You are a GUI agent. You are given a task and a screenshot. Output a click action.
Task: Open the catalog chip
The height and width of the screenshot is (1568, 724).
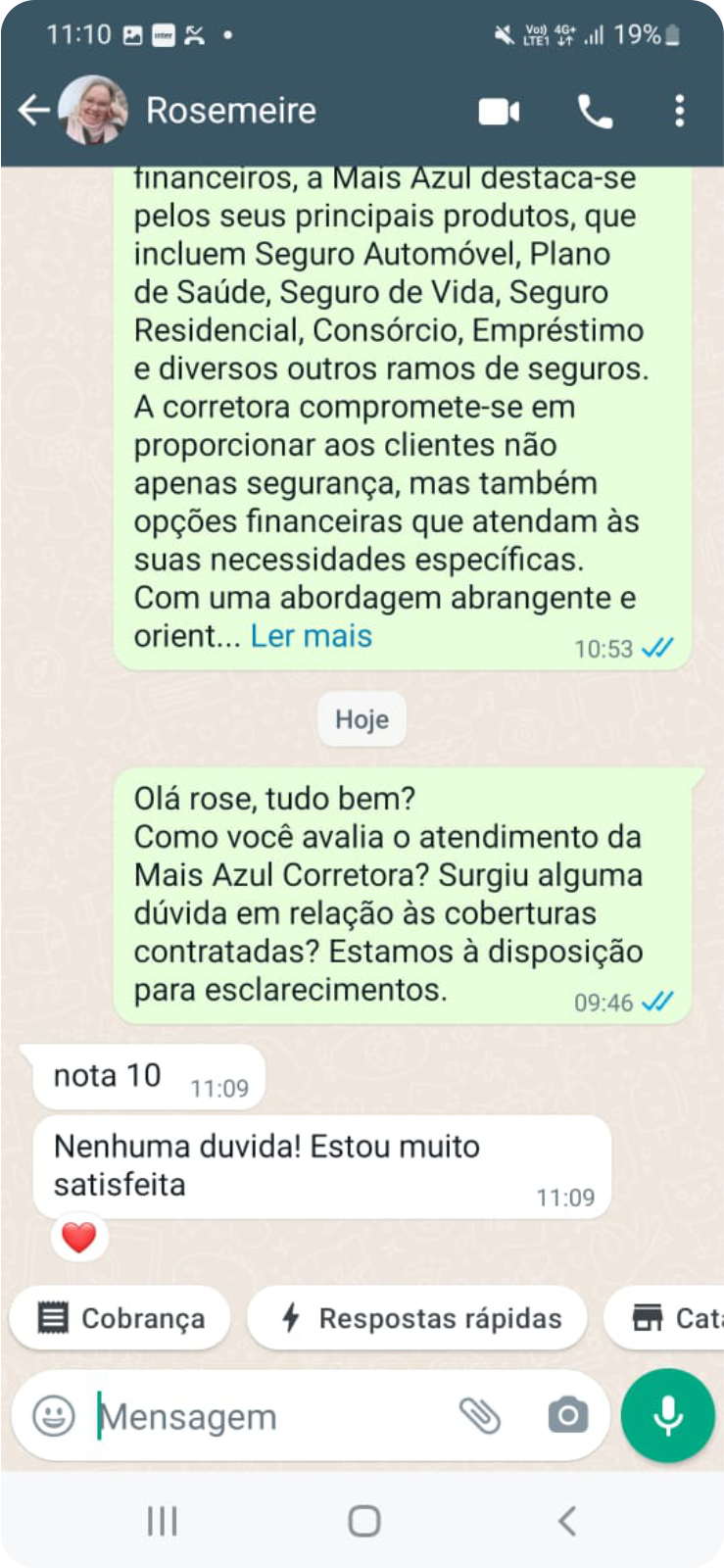(x=671, y=1318)
